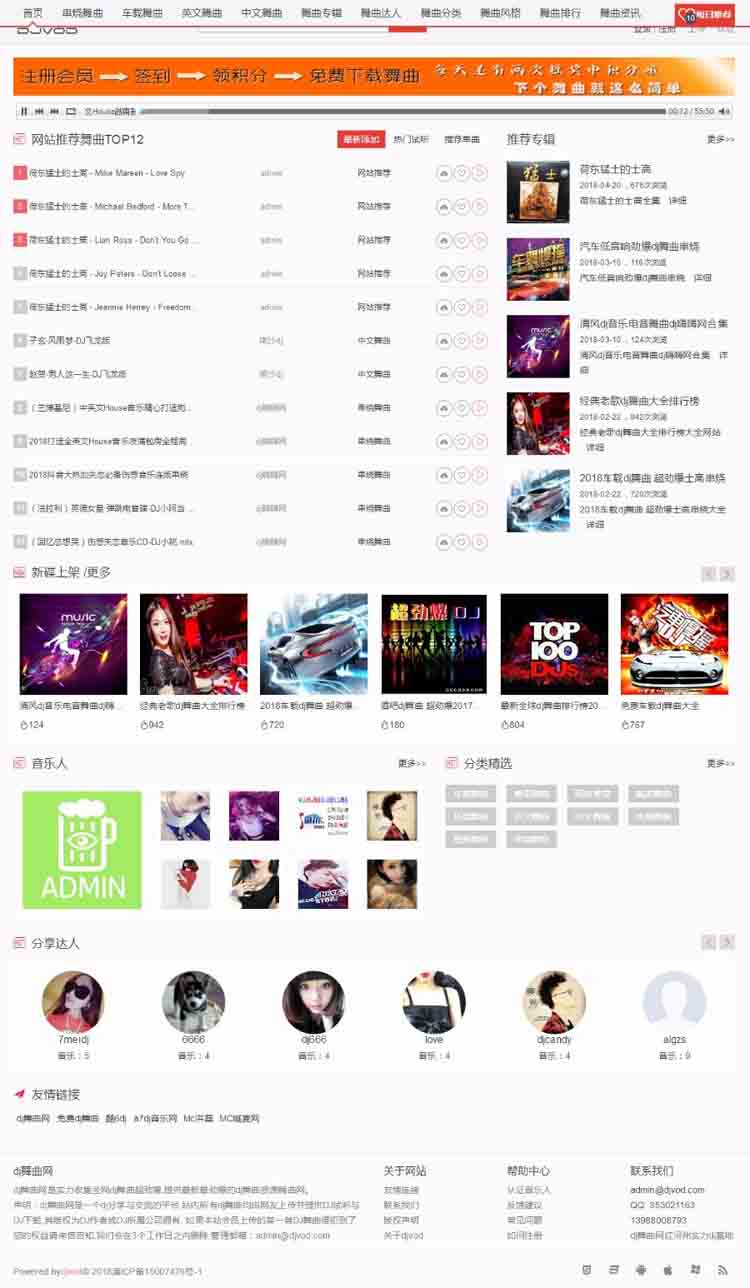Open the ADMIN musician profile
This screenshot has height=1288, width=750.
coord(82,850)
